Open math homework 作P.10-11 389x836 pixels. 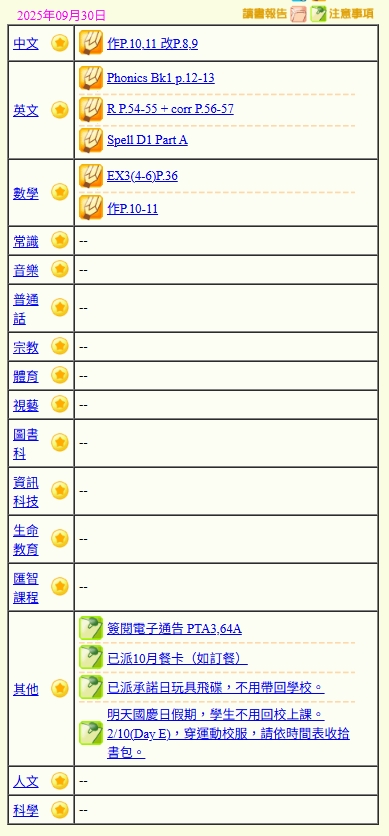point(133,208)
